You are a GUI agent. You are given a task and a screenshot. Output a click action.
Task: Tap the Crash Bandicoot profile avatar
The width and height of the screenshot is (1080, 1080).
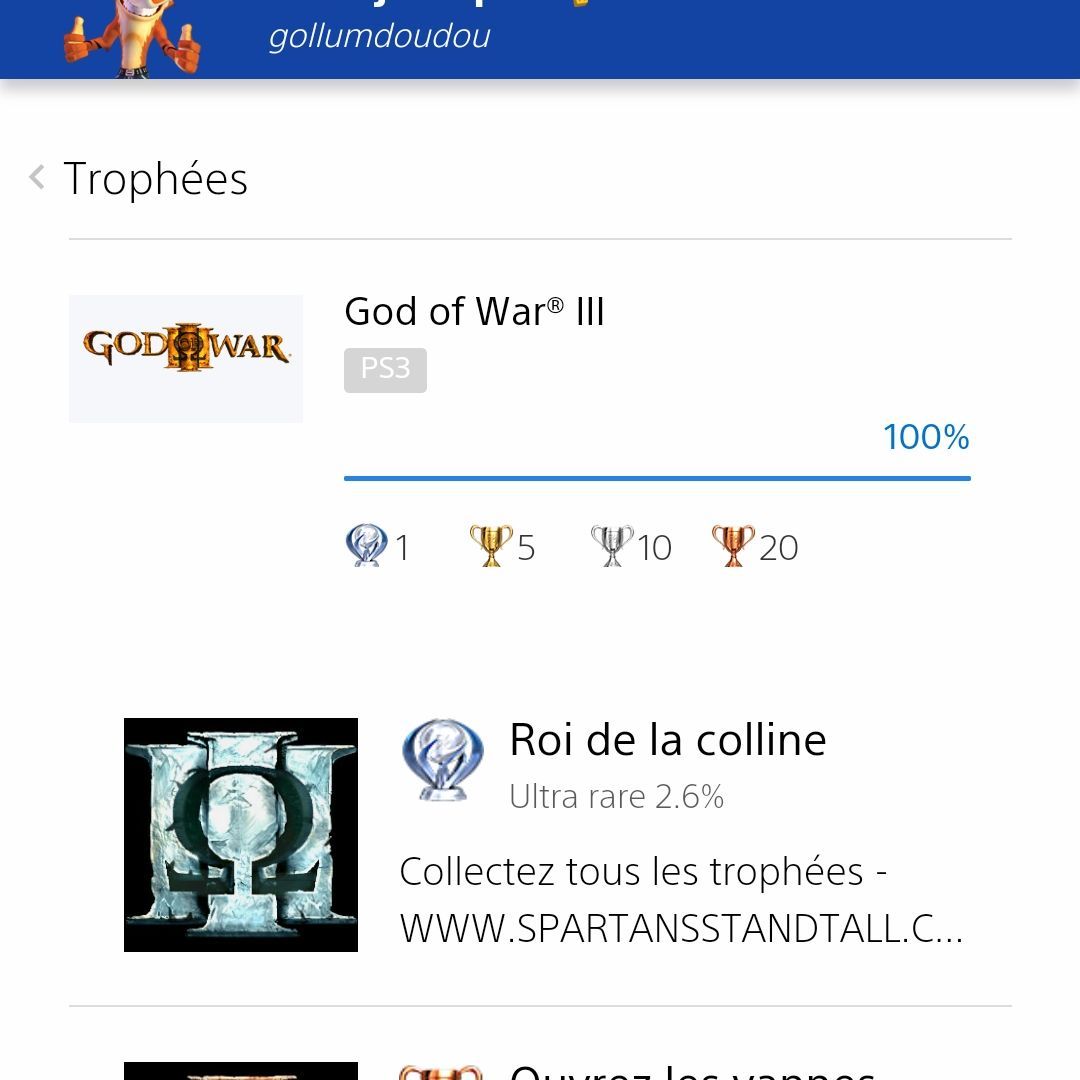click(131, 38)
